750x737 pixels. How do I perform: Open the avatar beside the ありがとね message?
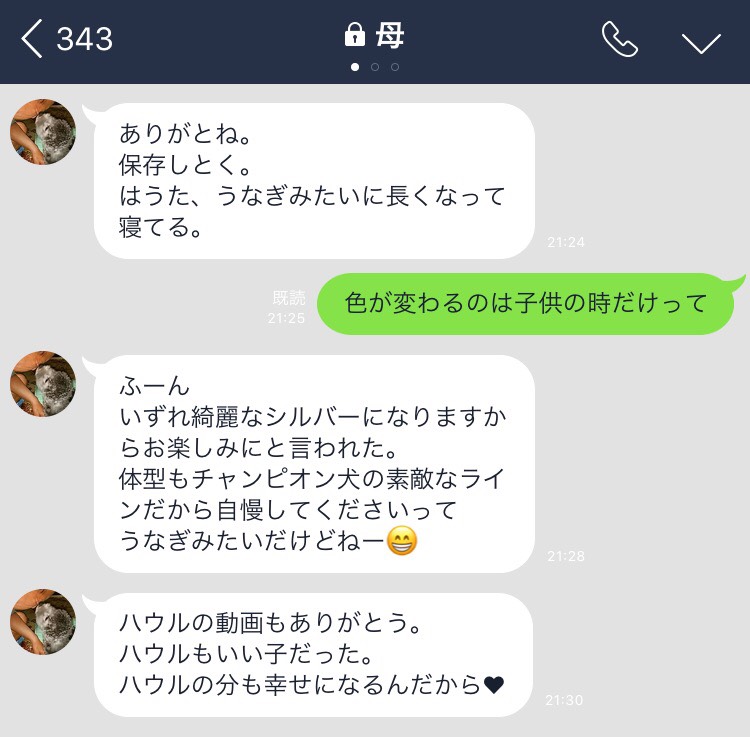pos(43,132)
